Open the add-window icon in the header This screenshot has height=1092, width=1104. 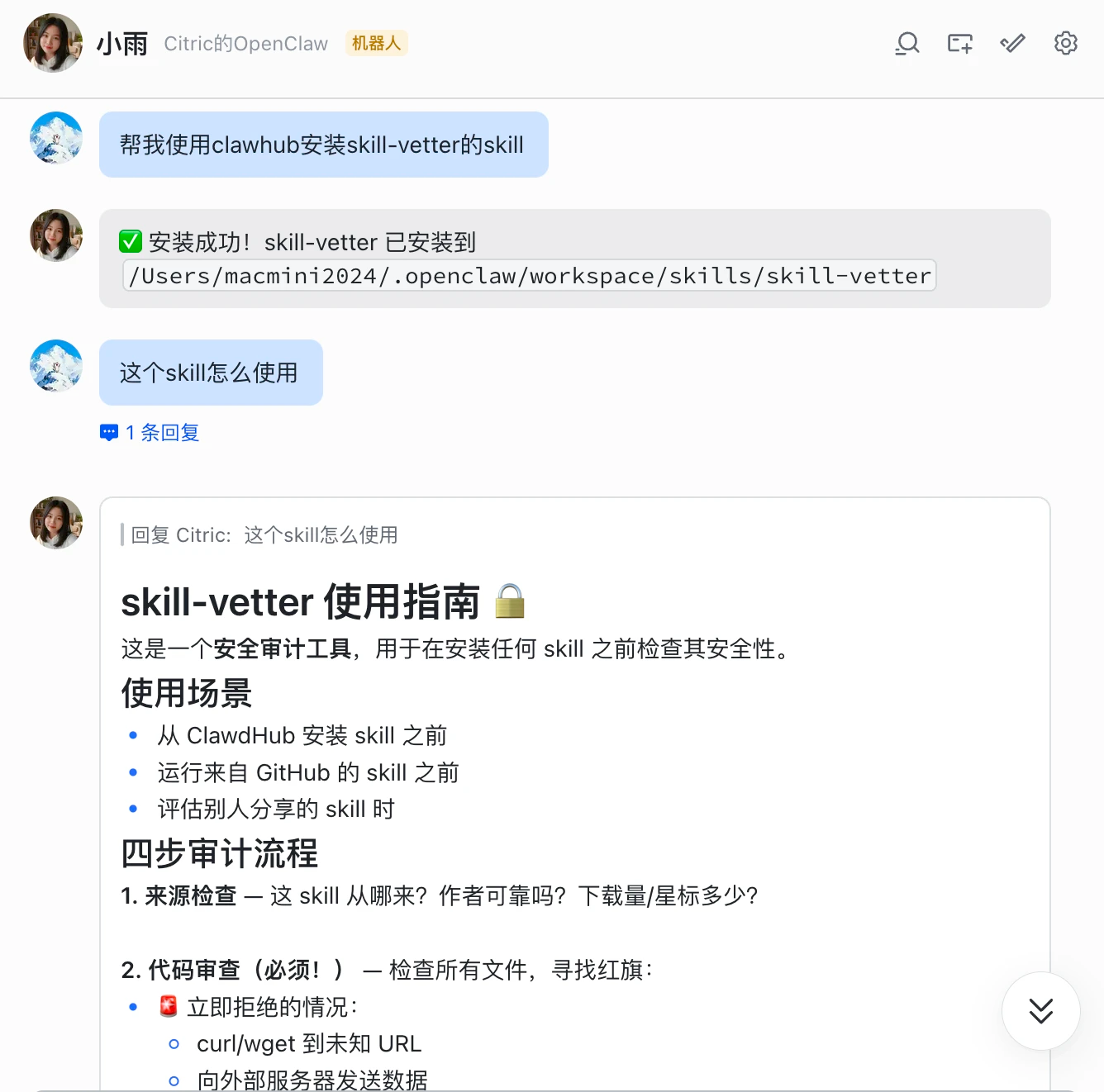click(x=959, y=43)
